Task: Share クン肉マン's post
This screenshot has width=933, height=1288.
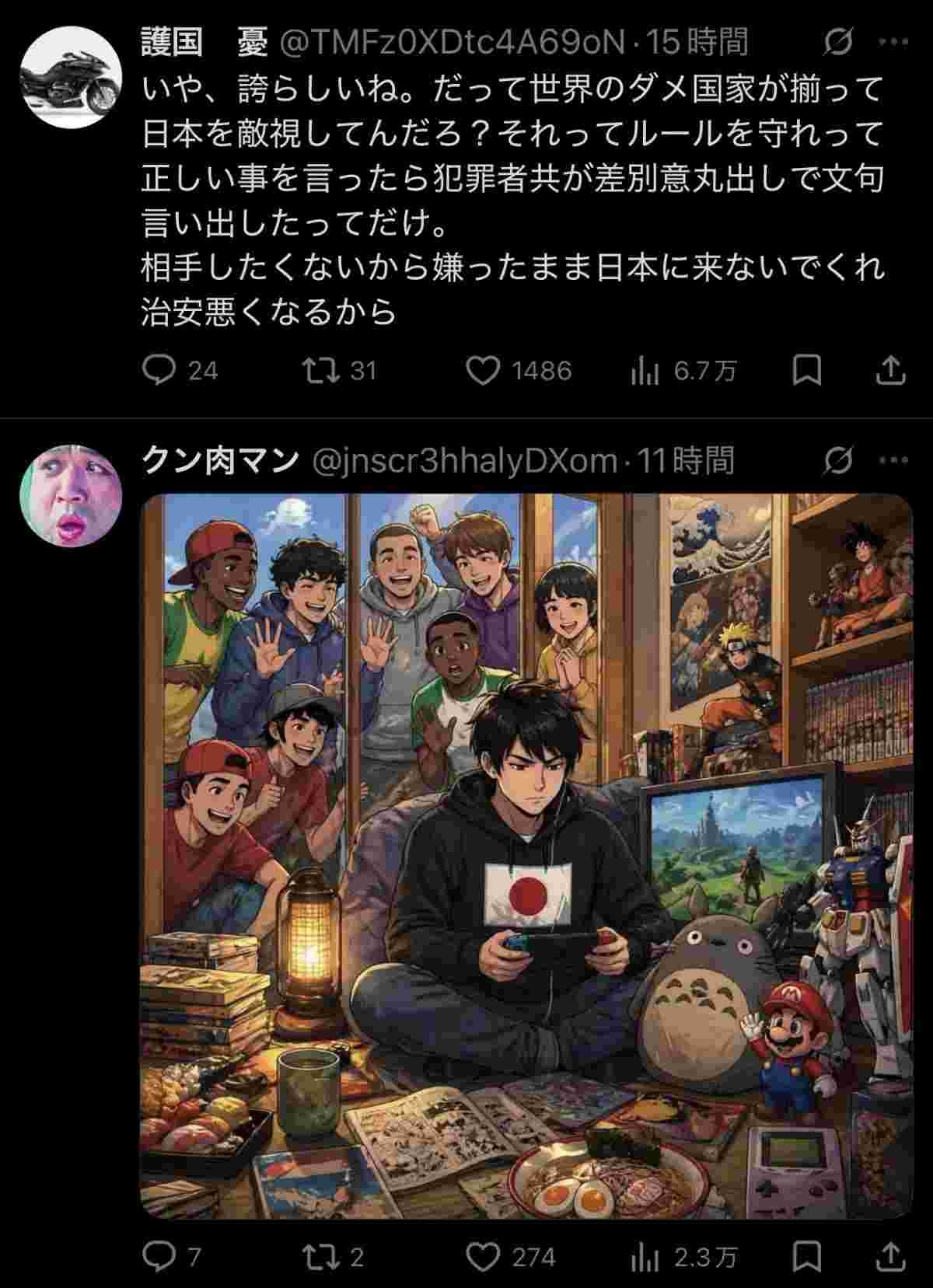Action: (x=890, y=1256)
